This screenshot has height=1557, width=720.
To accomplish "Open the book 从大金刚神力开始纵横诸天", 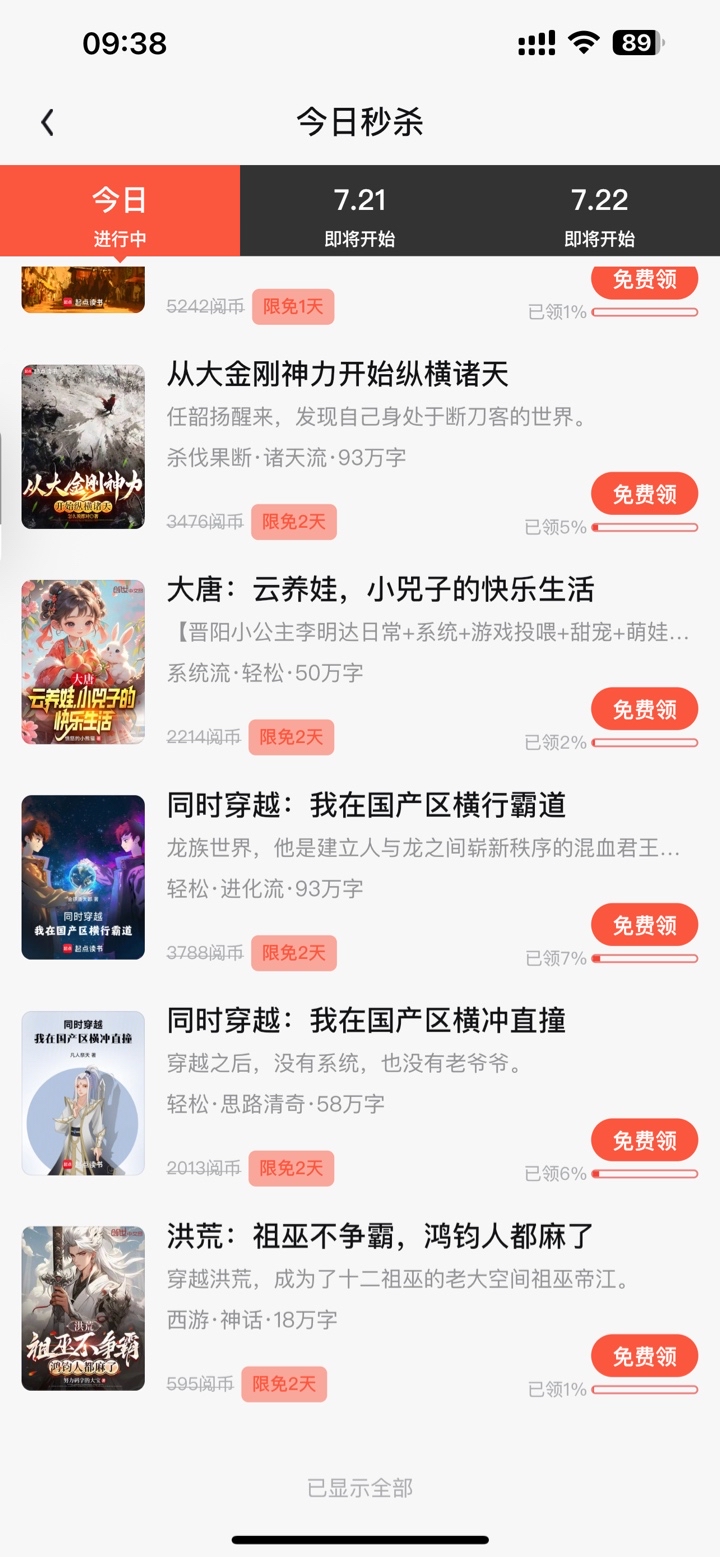I will [x=338, y=375].
